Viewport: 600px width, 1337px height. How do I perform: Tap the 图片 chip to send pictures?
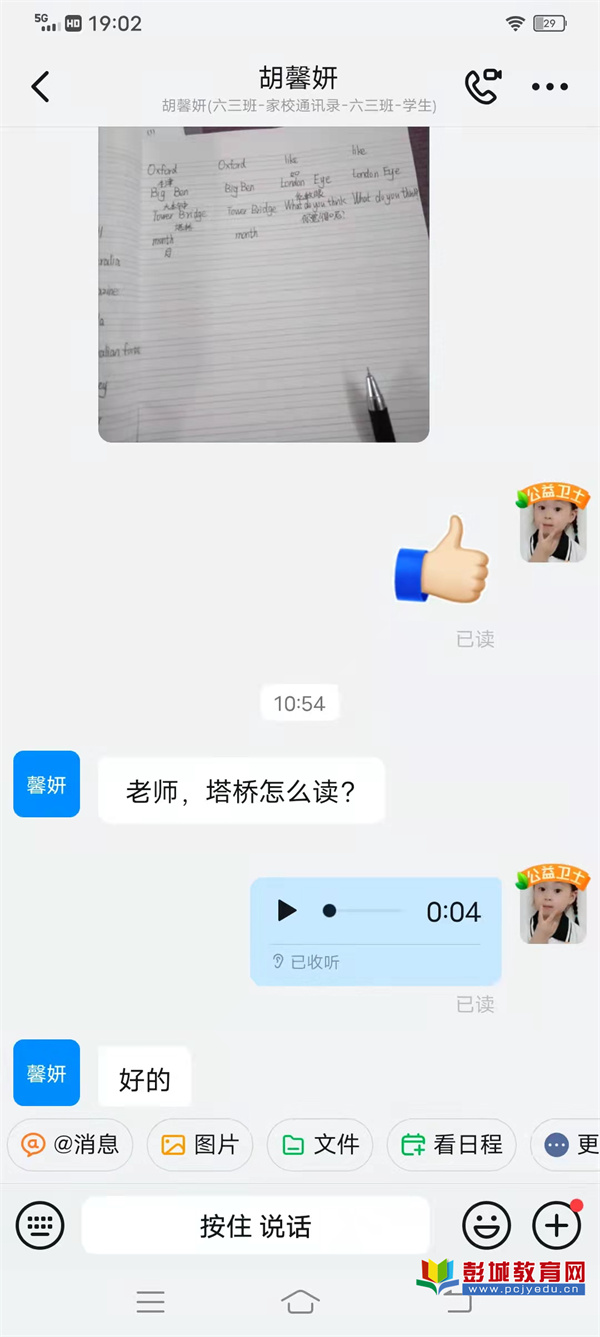(200, 1145)
